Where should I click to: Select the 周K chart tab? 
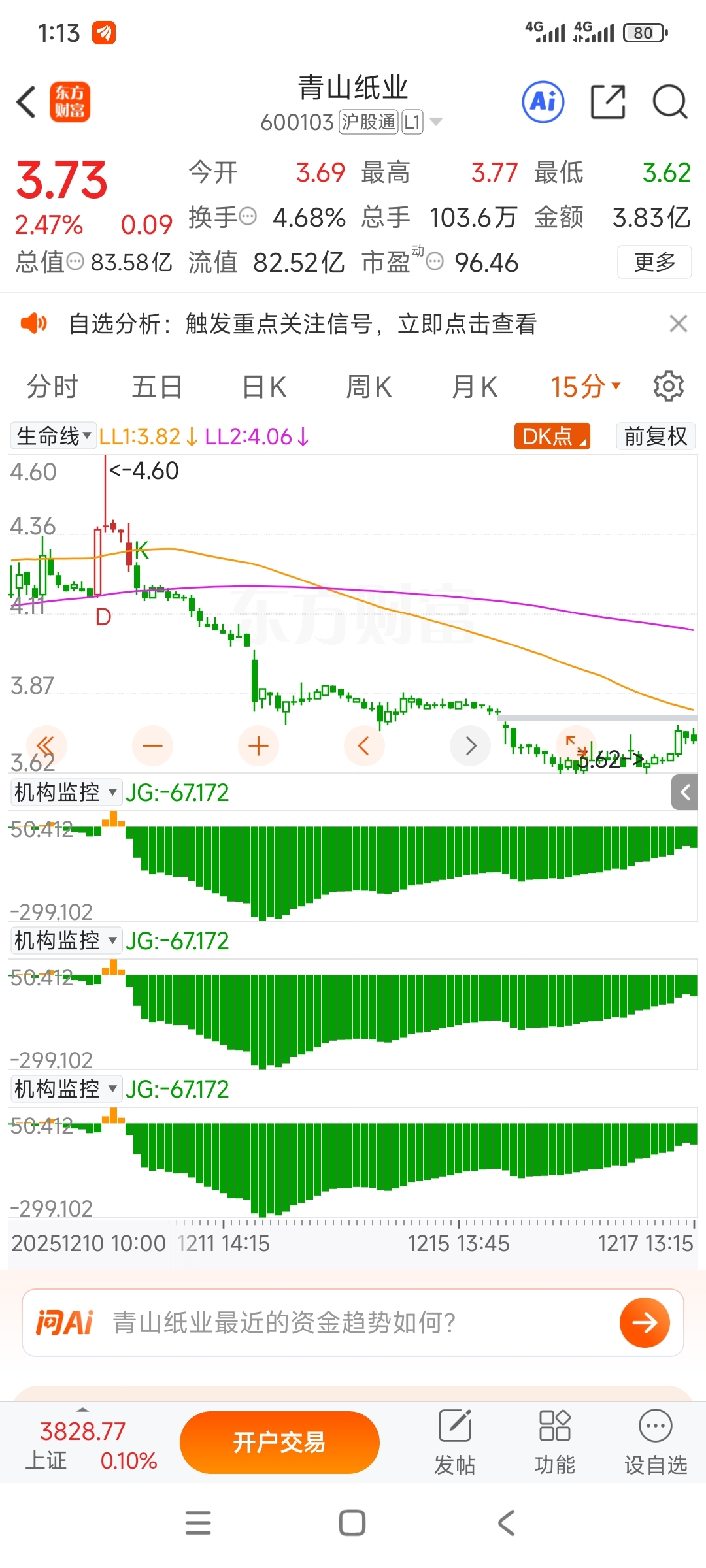(369, 387)
